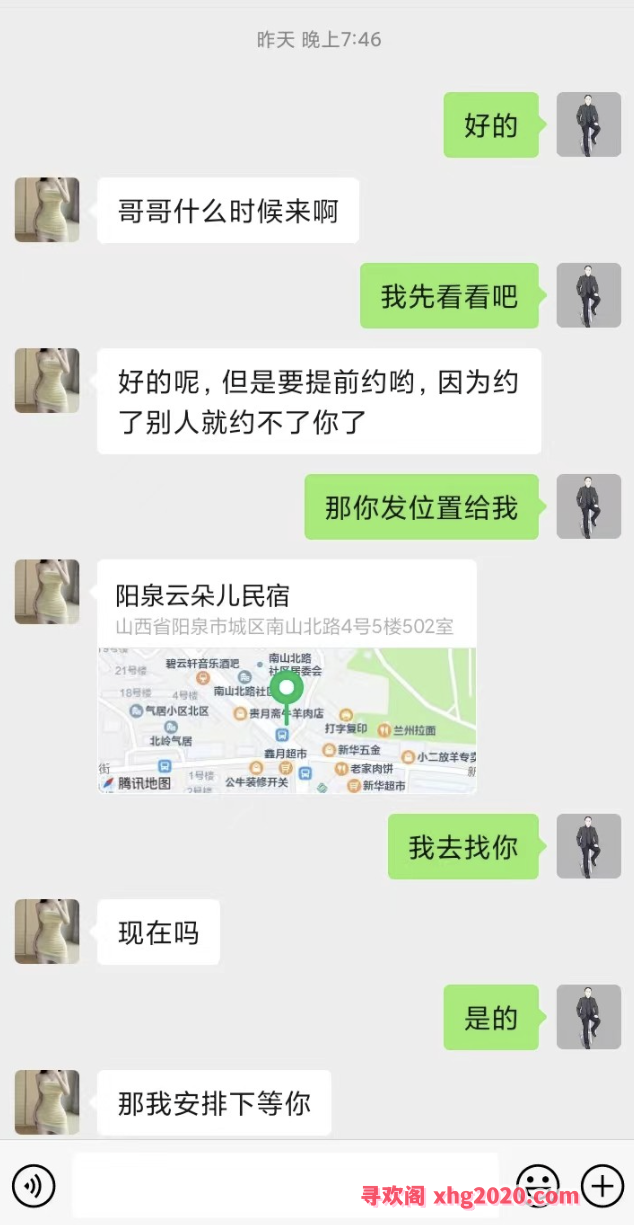Open own avatar beside 我去找你

(x=589, y=846)
